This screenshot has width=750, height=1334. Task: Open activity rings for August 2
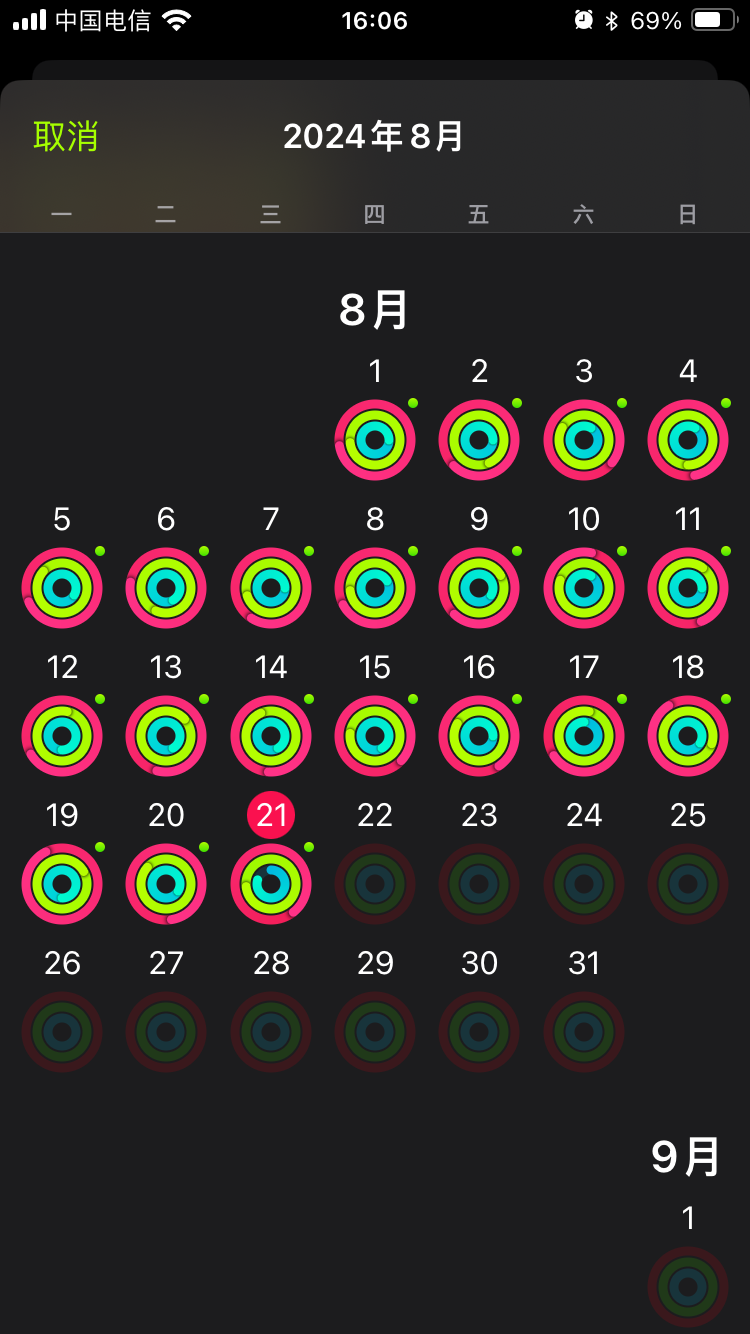click(x=479, y=439)
